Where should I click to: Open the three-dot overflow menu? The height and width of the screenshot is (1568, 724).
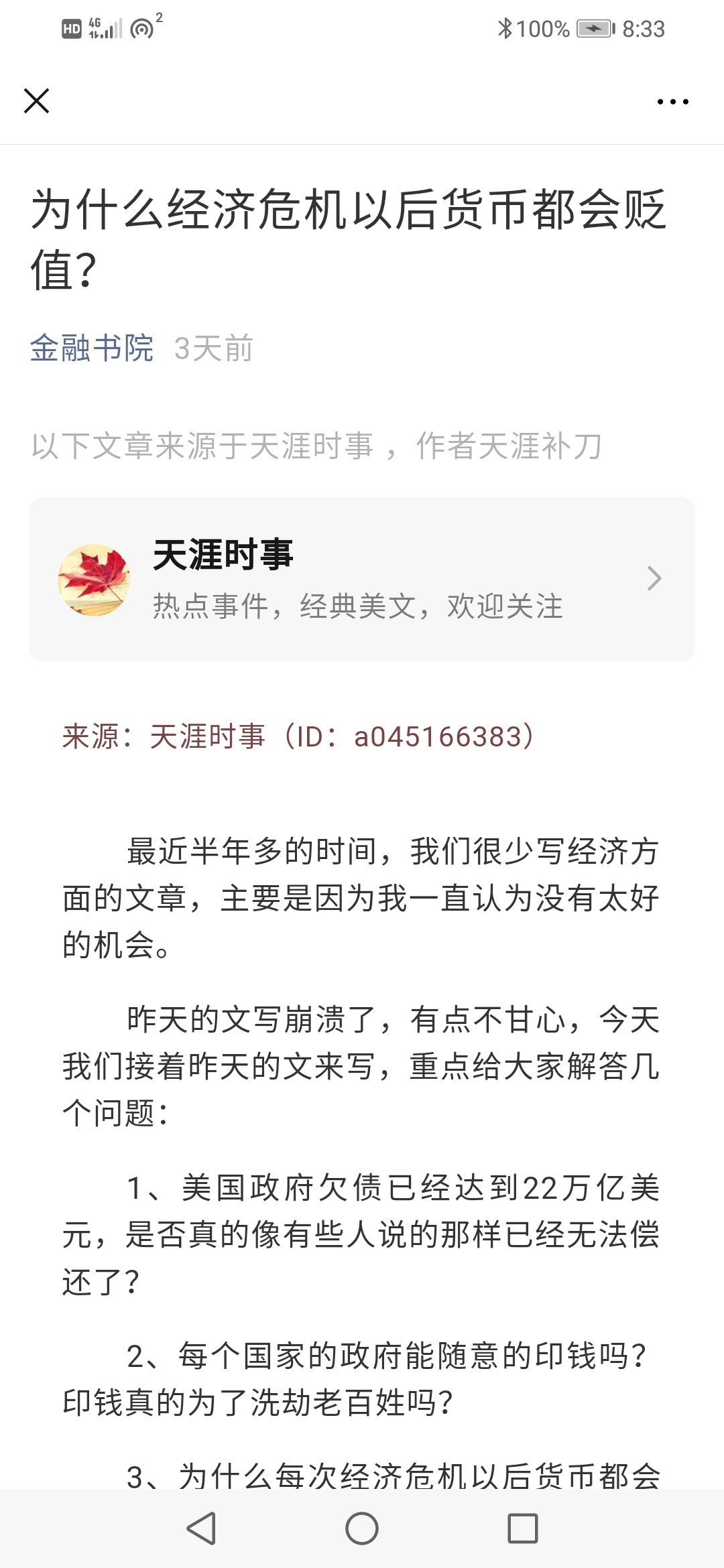tap(672, 102)
